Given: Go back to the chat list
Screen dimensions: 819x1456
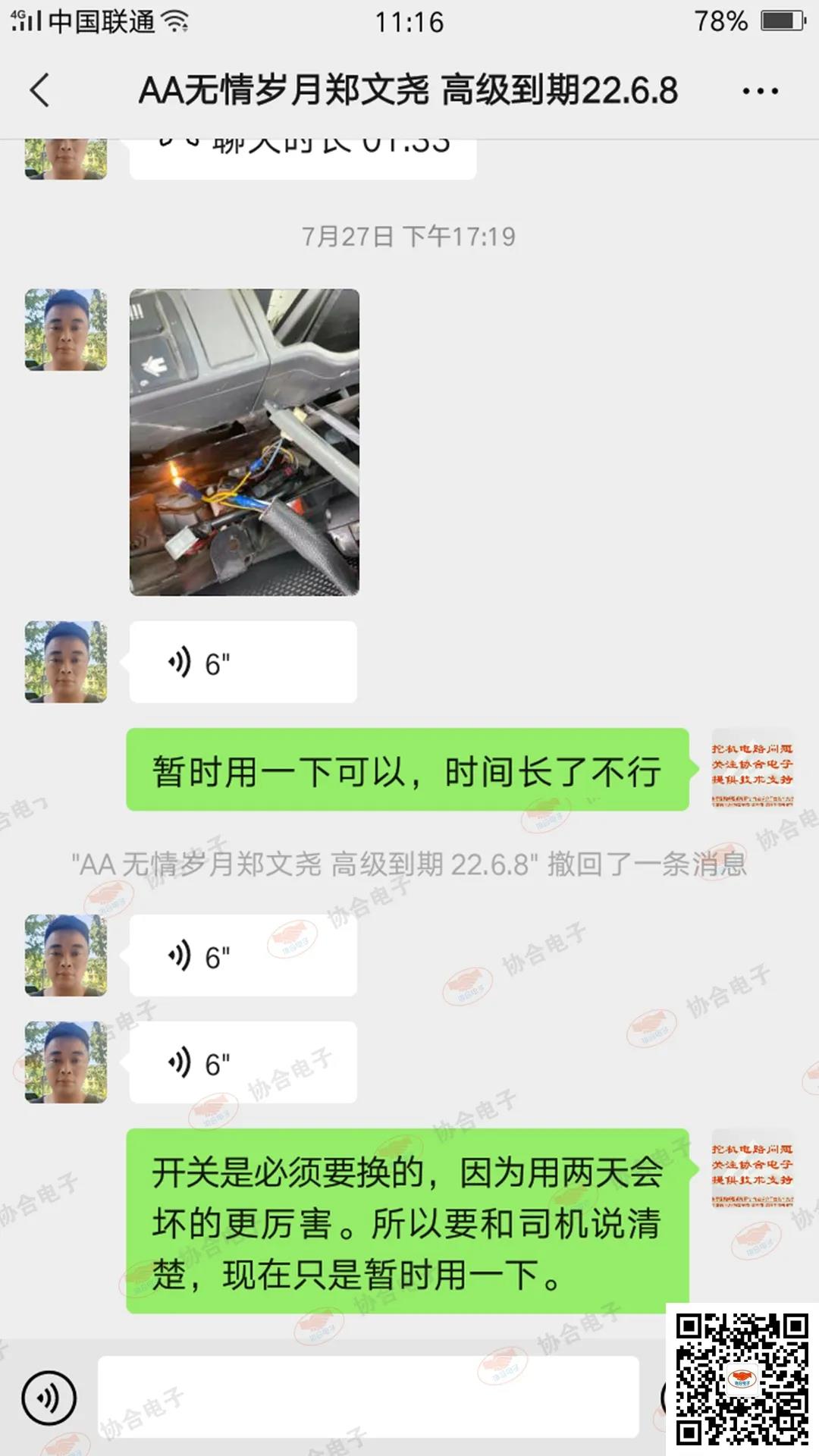Looking at the screenshot, I should point(39,91).
